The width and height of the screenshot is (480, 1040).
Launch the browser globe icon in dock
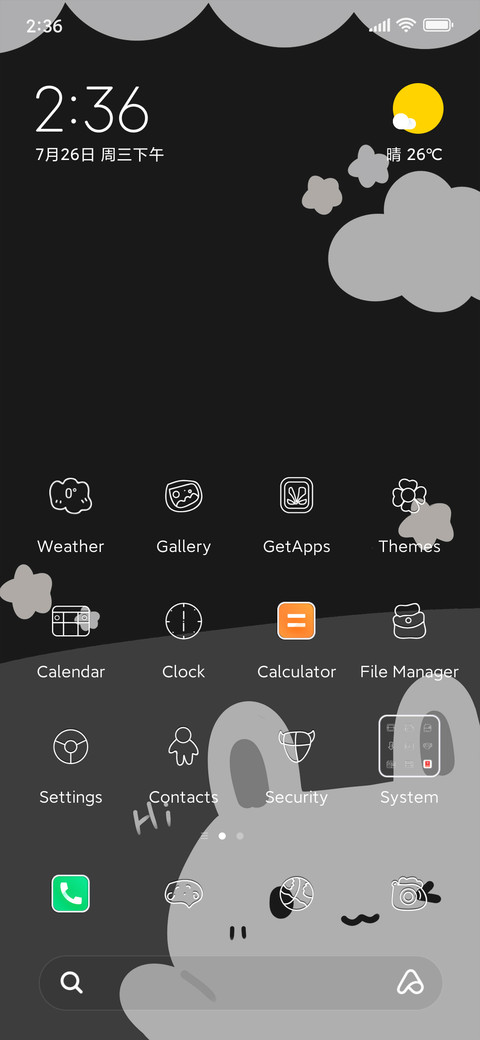(x=296, y=893)
